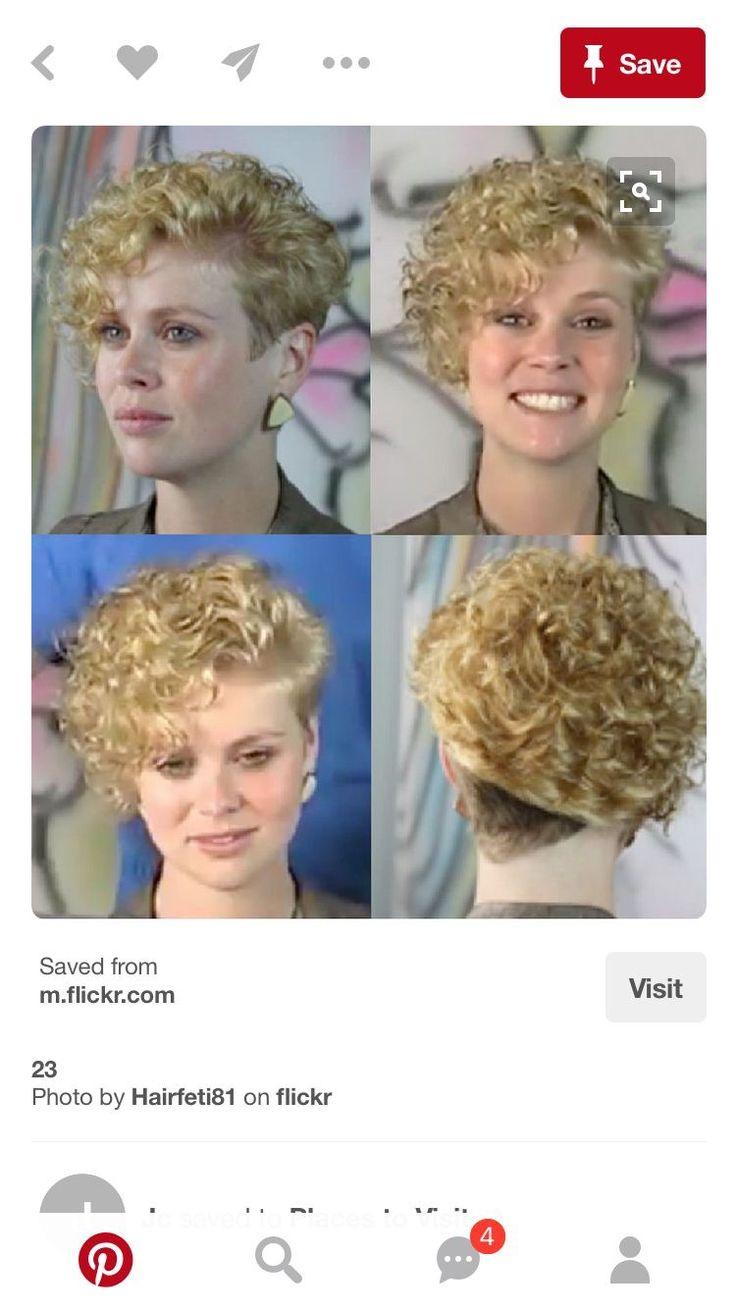Switch to the search tab
The image size is (736, 1309).
point(278,1260)
